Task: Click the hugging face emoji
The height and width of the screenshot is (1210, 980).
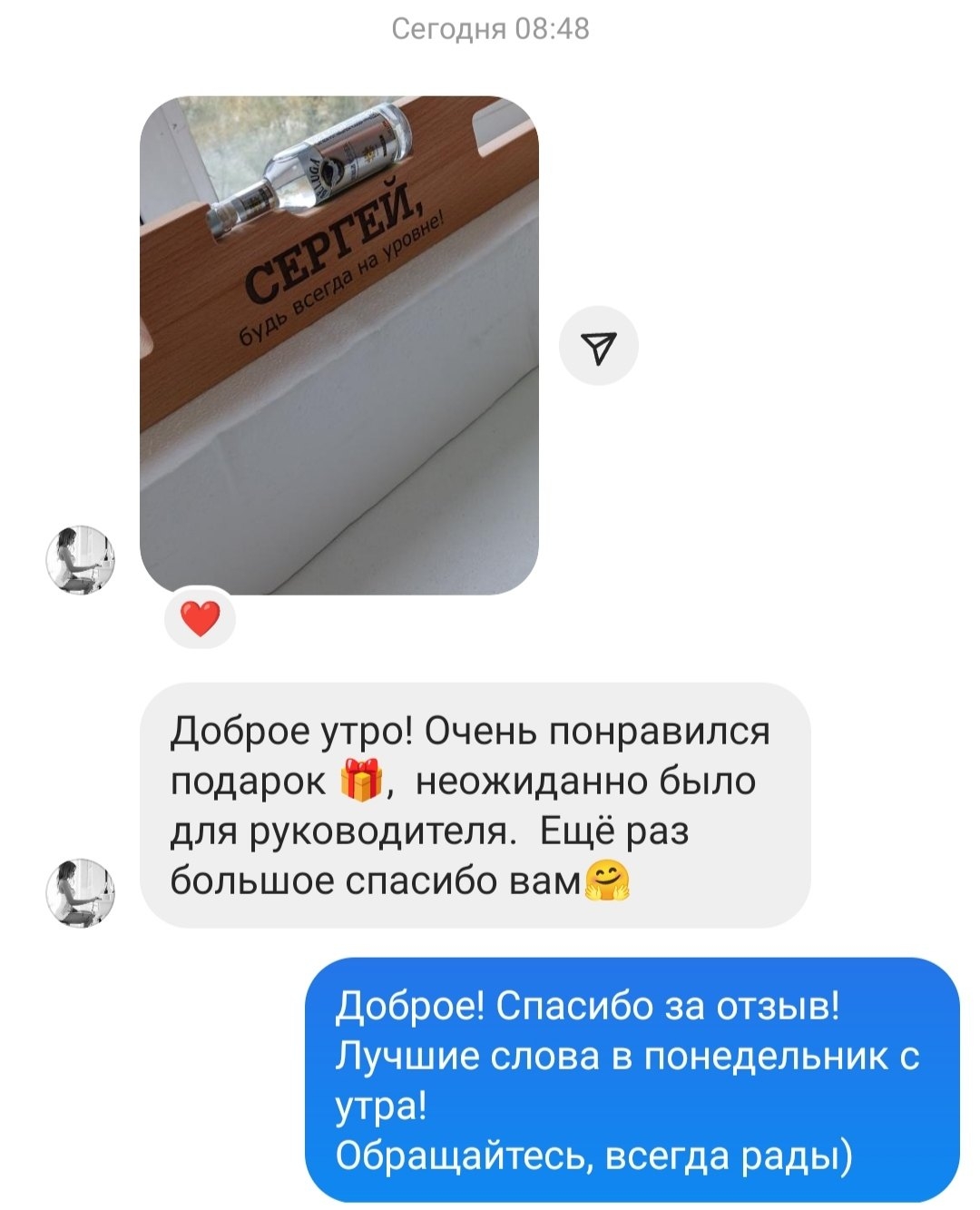Action: pyautogui.click(x=609, y=877)
